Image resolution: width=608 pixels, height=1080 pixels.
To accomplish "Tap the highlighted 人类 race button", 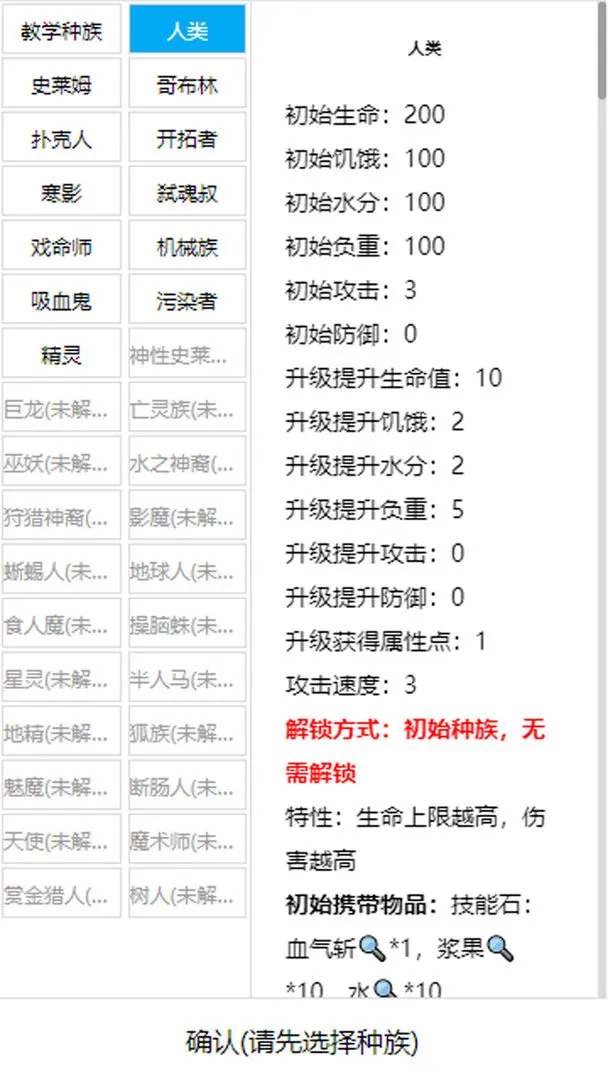I will 187,30.
